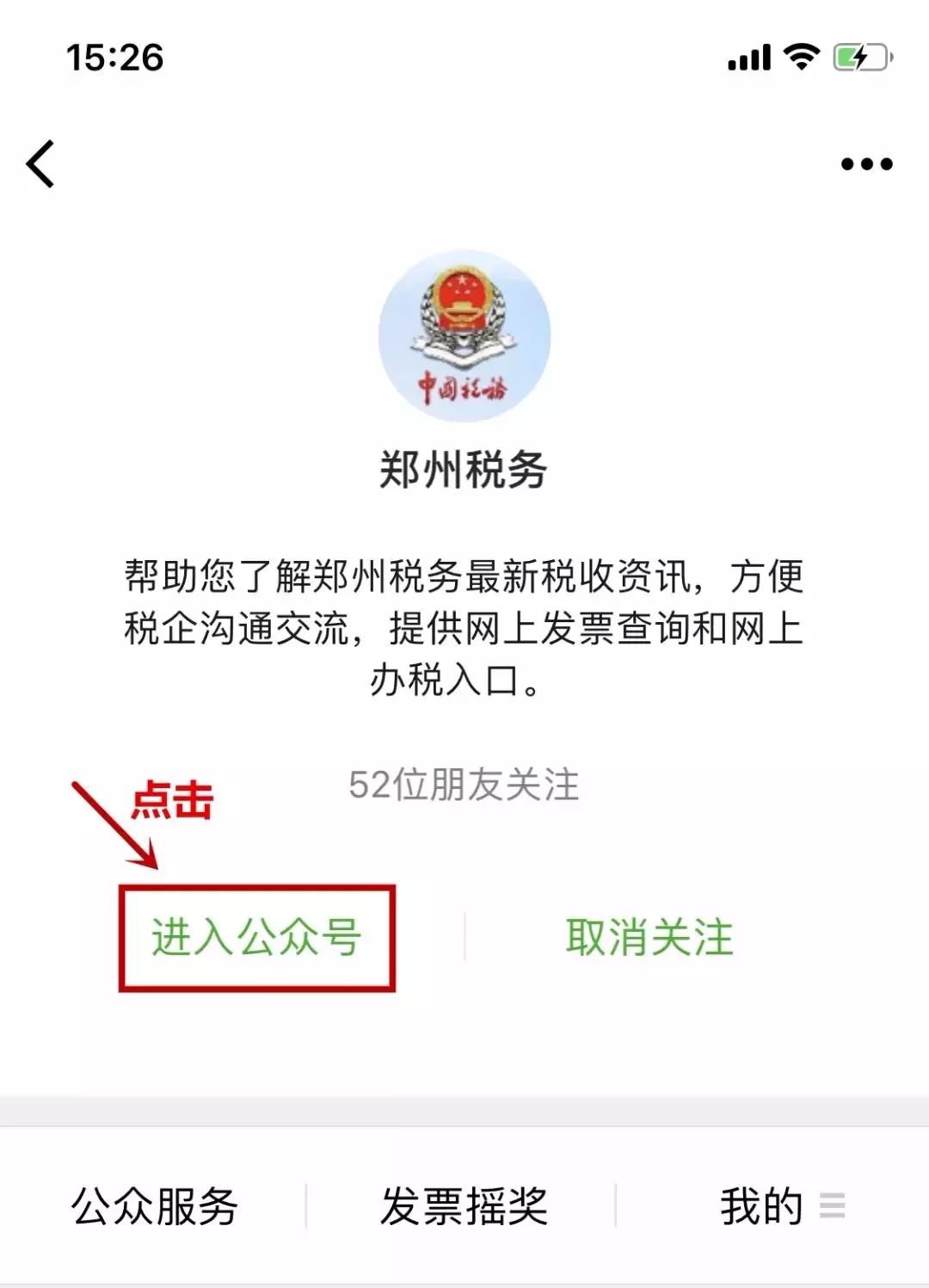This screenshot has height=1288, width=929.
Task: Unfollow via 取消关注
Action: 649,937
